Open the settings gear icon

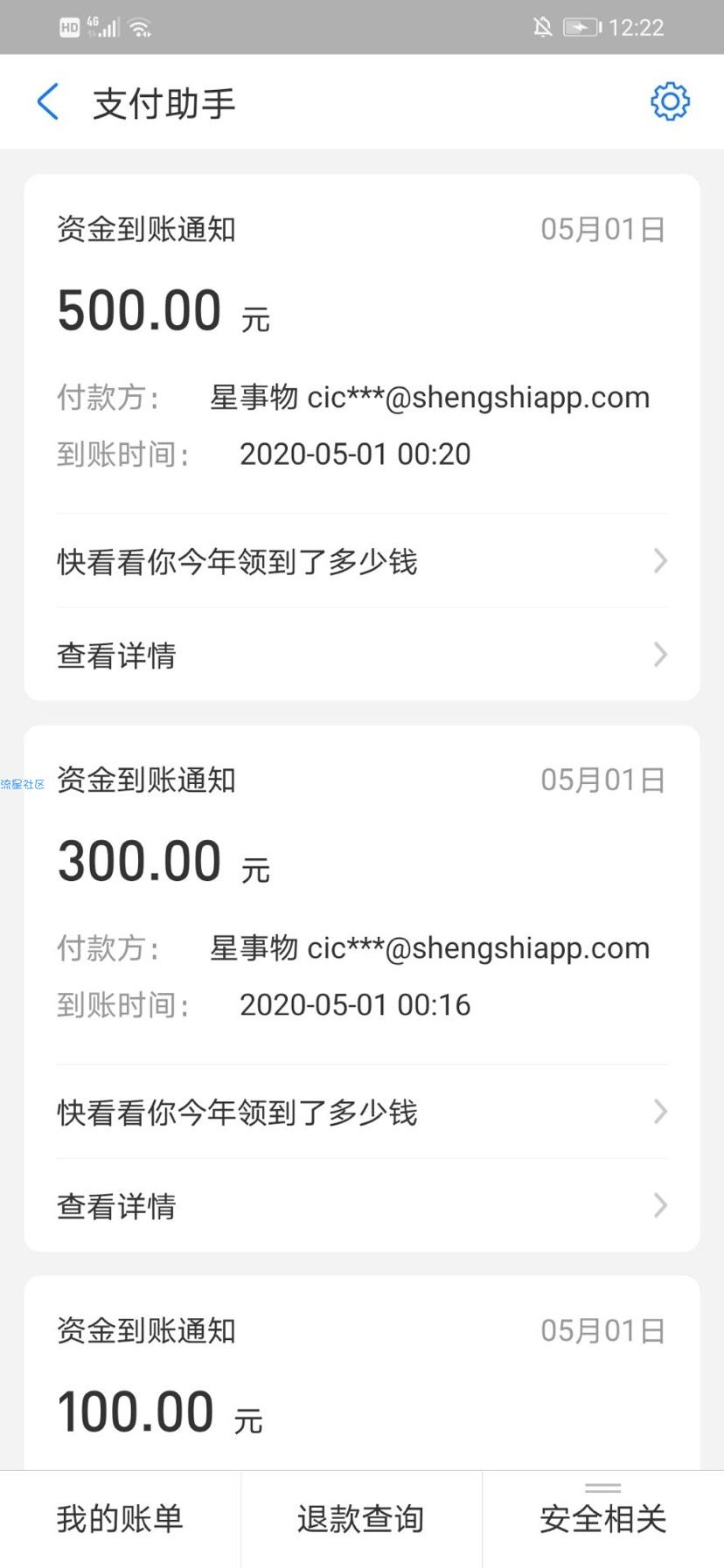click(x=670, y=102)
